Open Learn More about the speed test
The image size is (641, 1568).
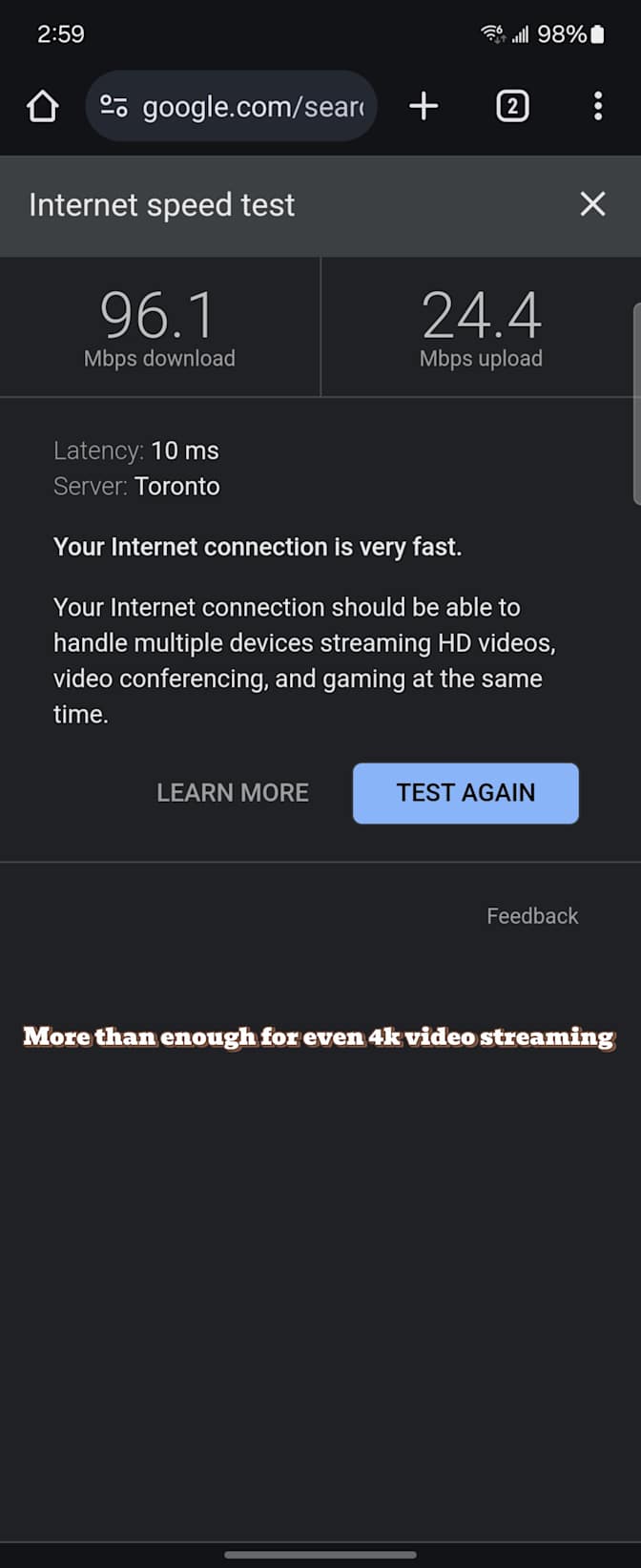[x=233, y=792]
